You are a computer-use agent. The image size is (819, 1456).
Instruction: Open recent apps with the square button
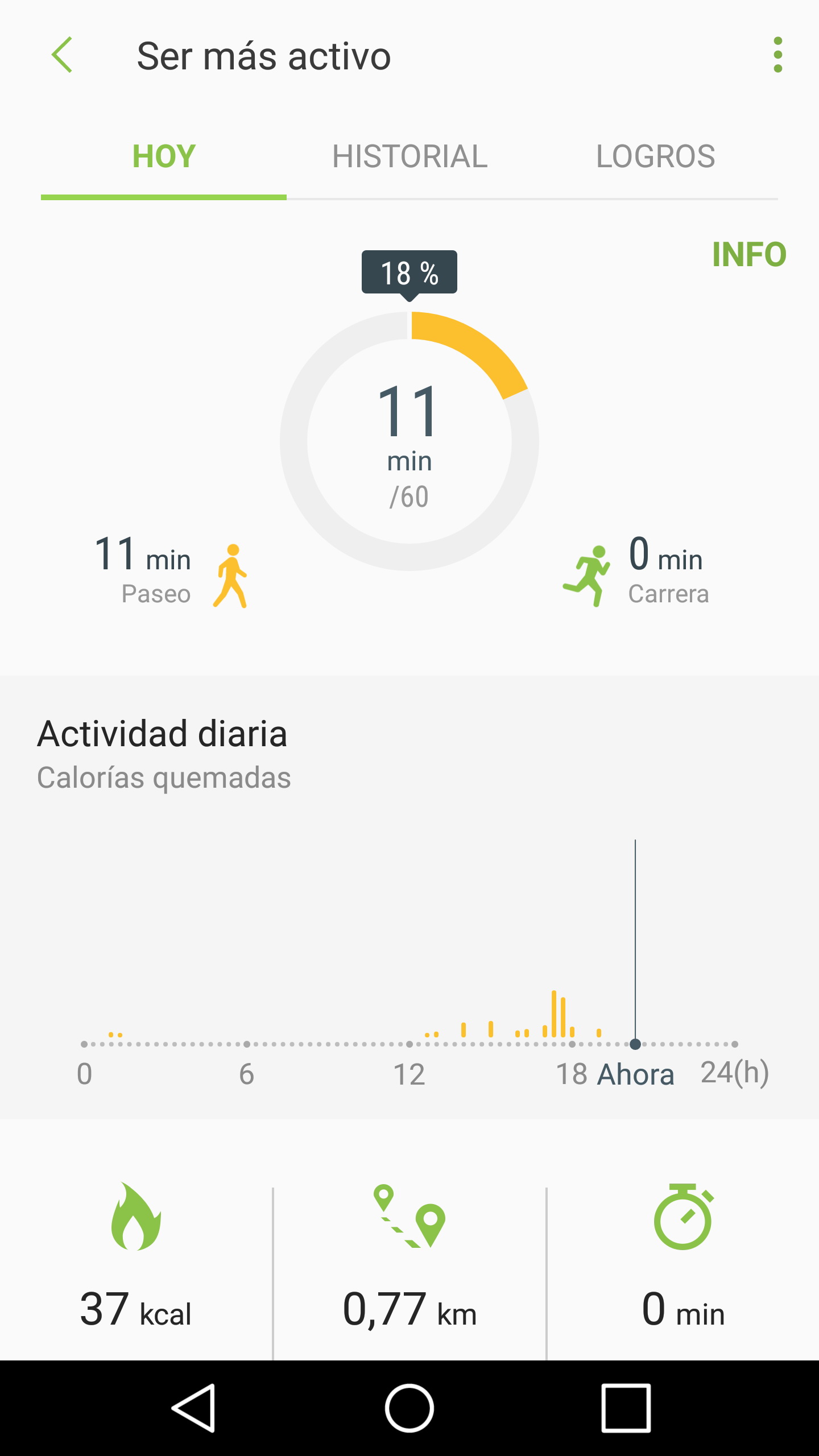coord(626,1408)
